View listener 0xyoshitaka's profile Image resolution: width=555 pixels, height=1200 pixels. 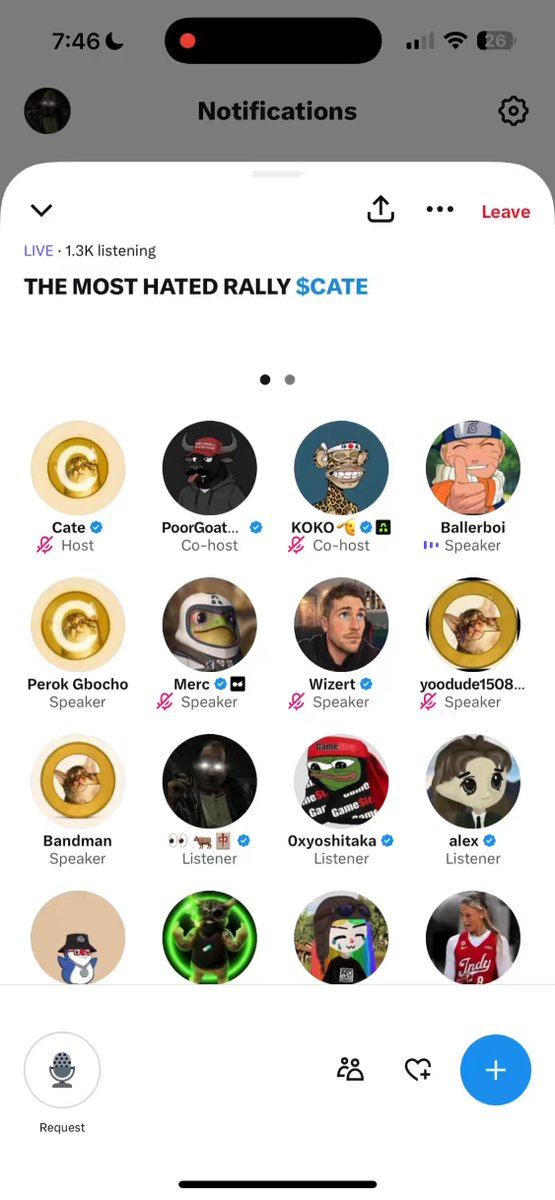[342, 782]
